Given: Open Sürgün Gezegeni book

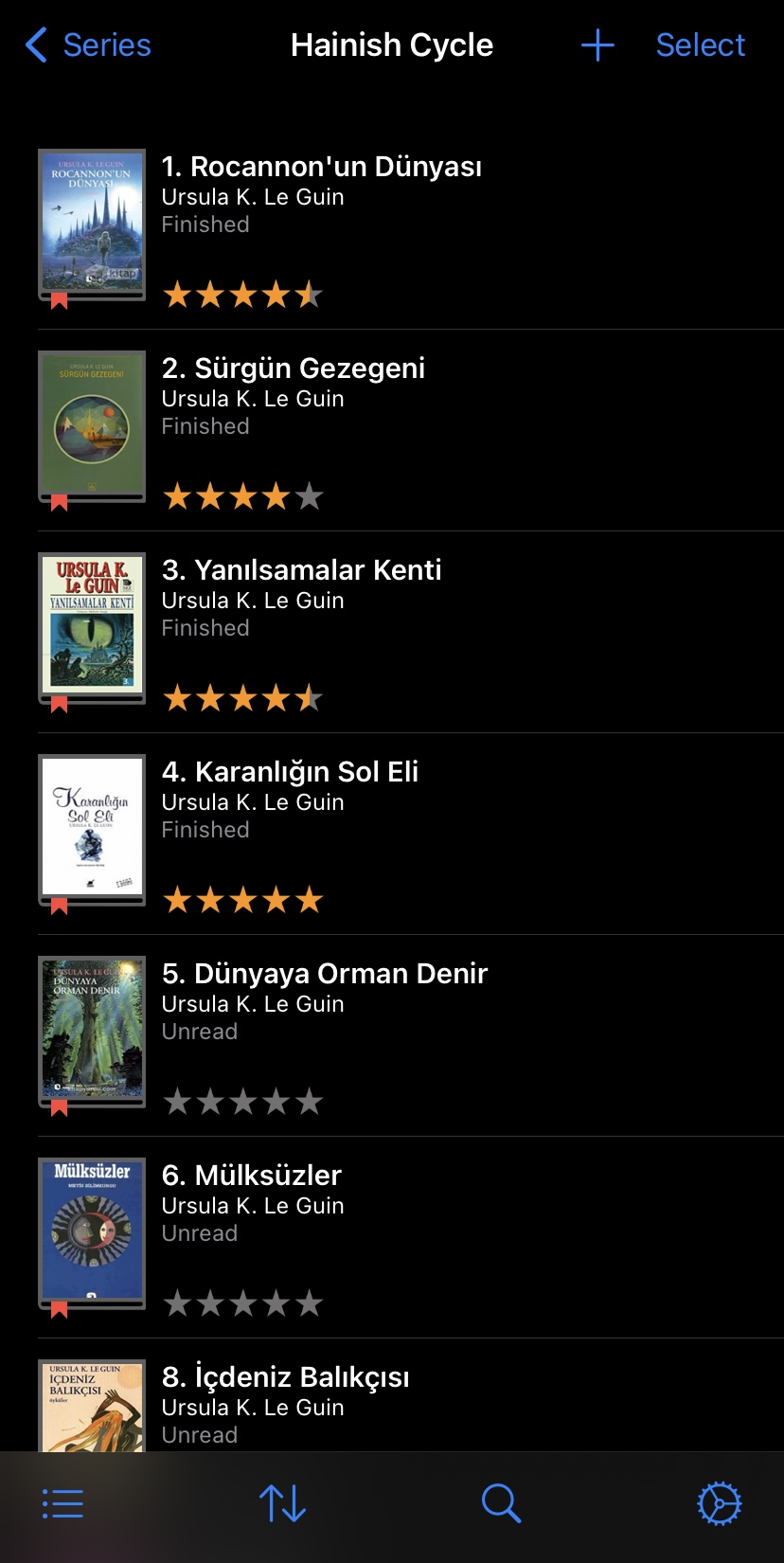Looking at the screenshot, I should [293, 369].
